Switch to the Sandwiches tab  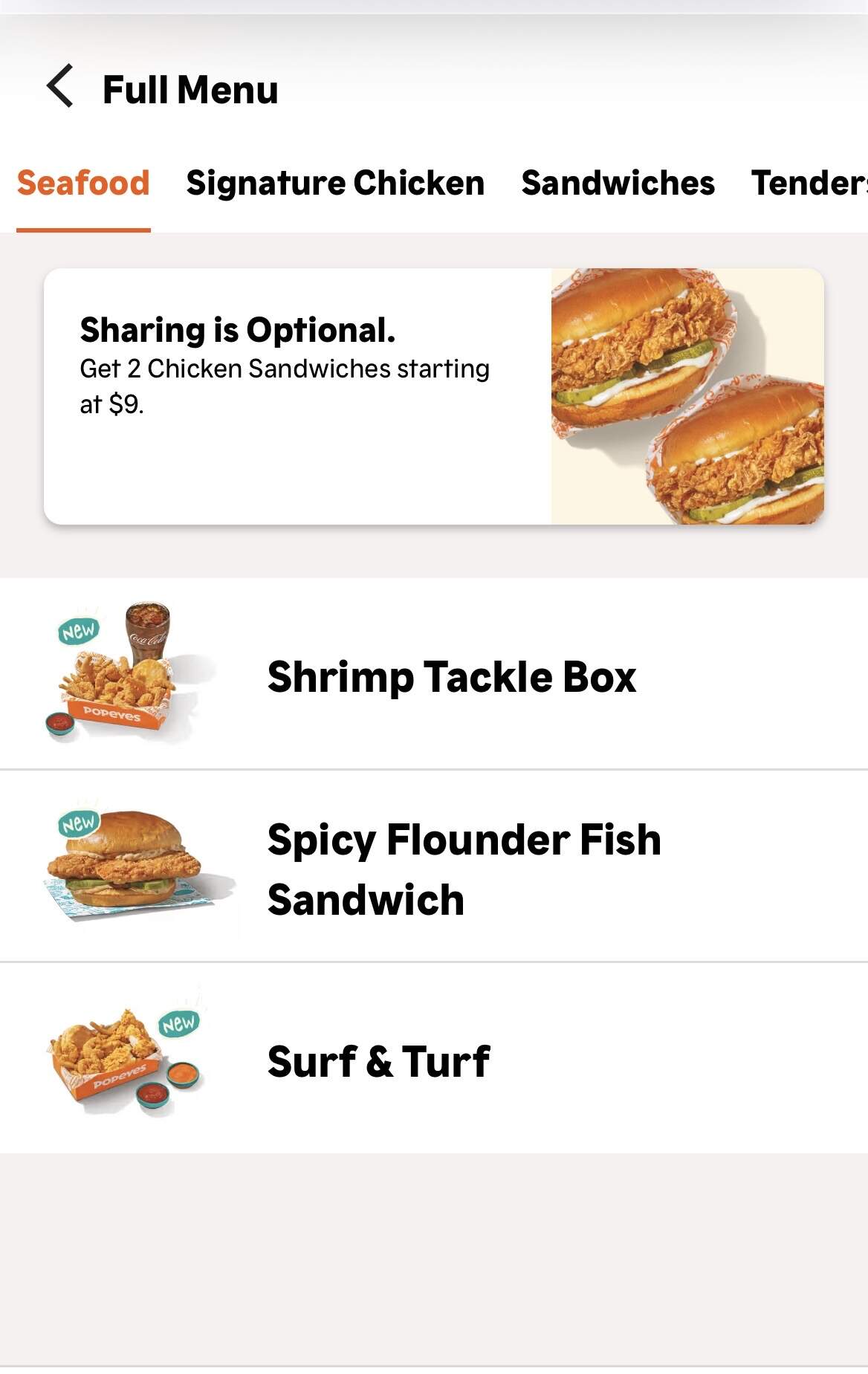[x=618, y=184]
